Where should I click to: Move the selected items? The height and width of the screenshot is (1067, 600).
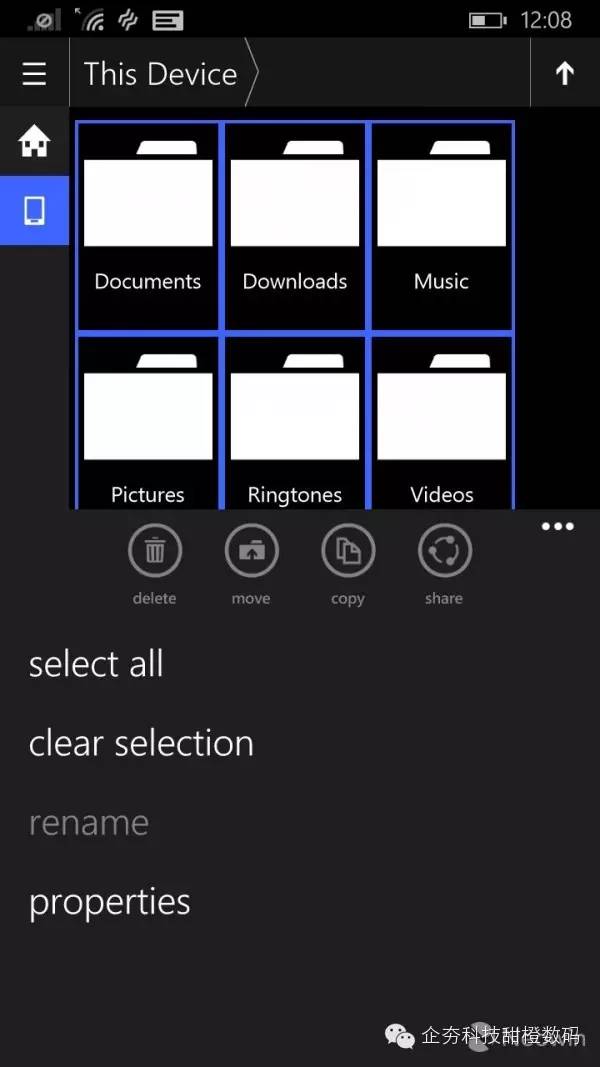pos(251,563)
